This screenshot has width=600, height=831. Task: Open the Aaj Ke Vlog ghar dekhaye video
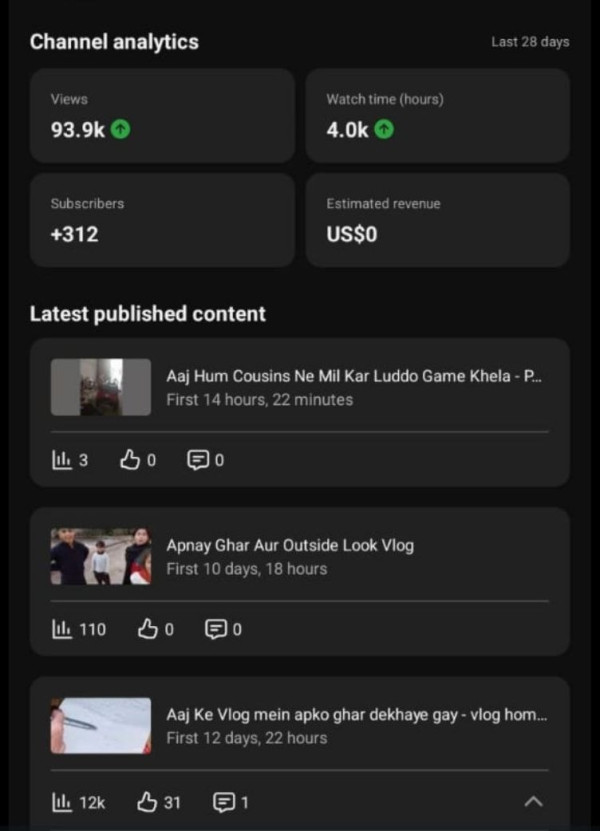click(355, 726)
